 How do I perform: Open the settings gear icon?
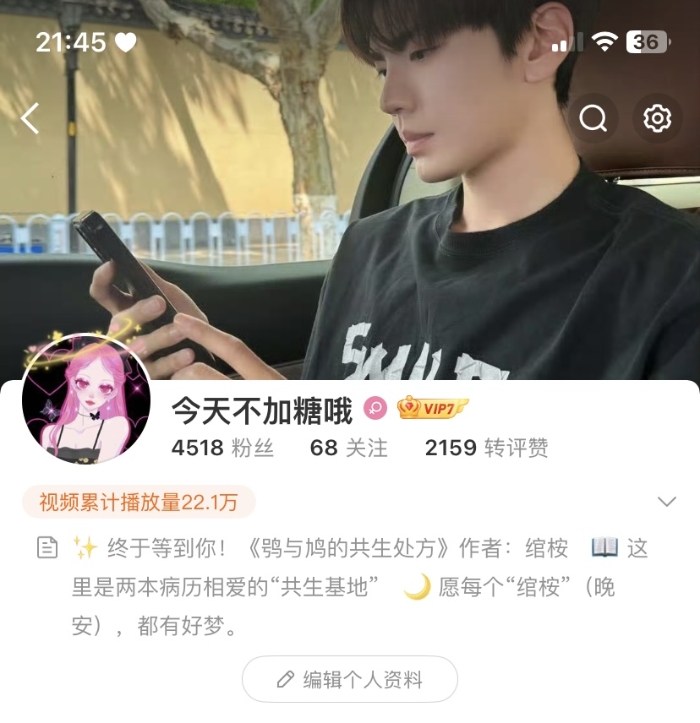(657, 119)
